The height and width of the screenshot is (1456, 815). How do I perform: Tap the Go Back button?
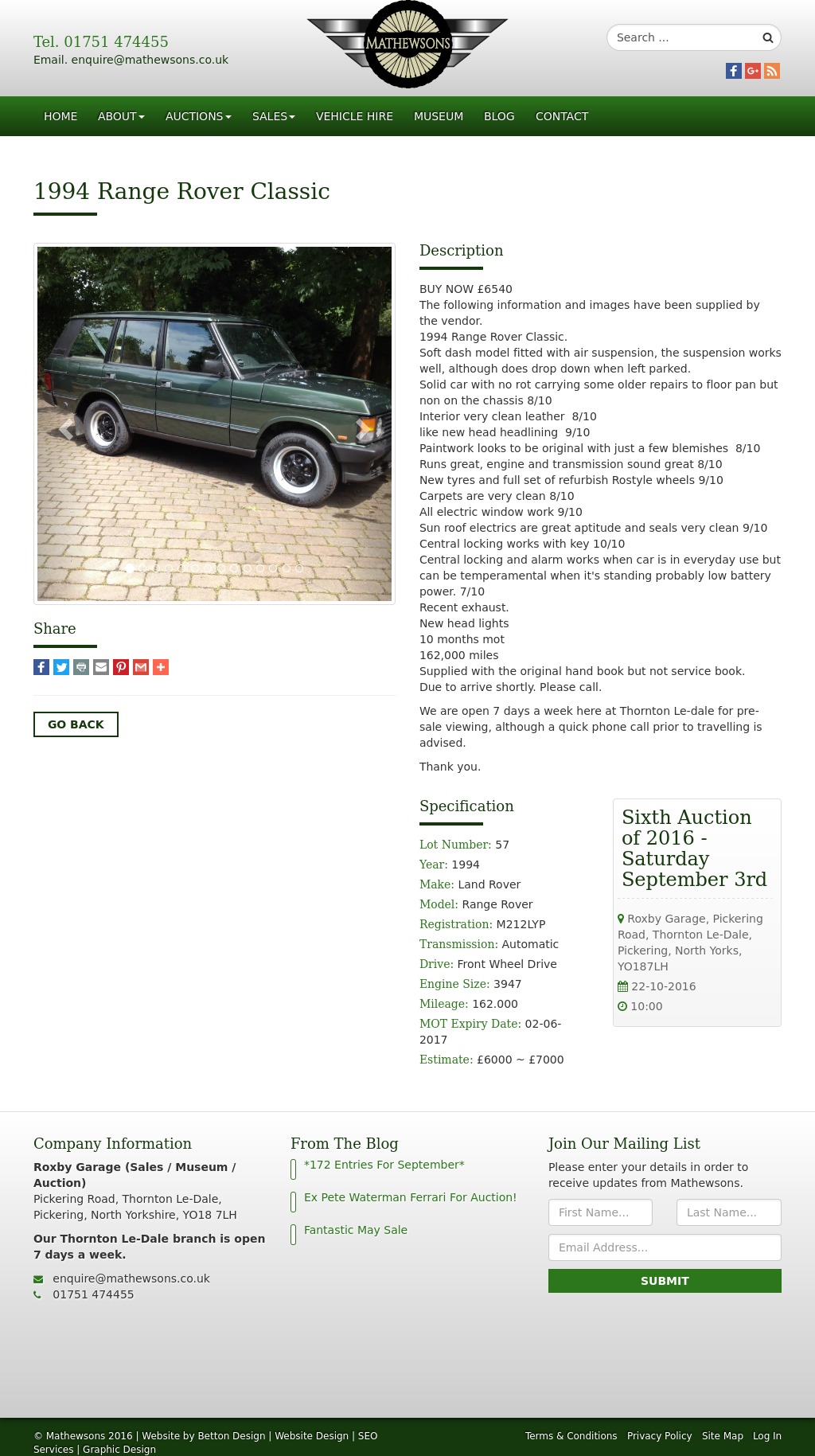76,724
